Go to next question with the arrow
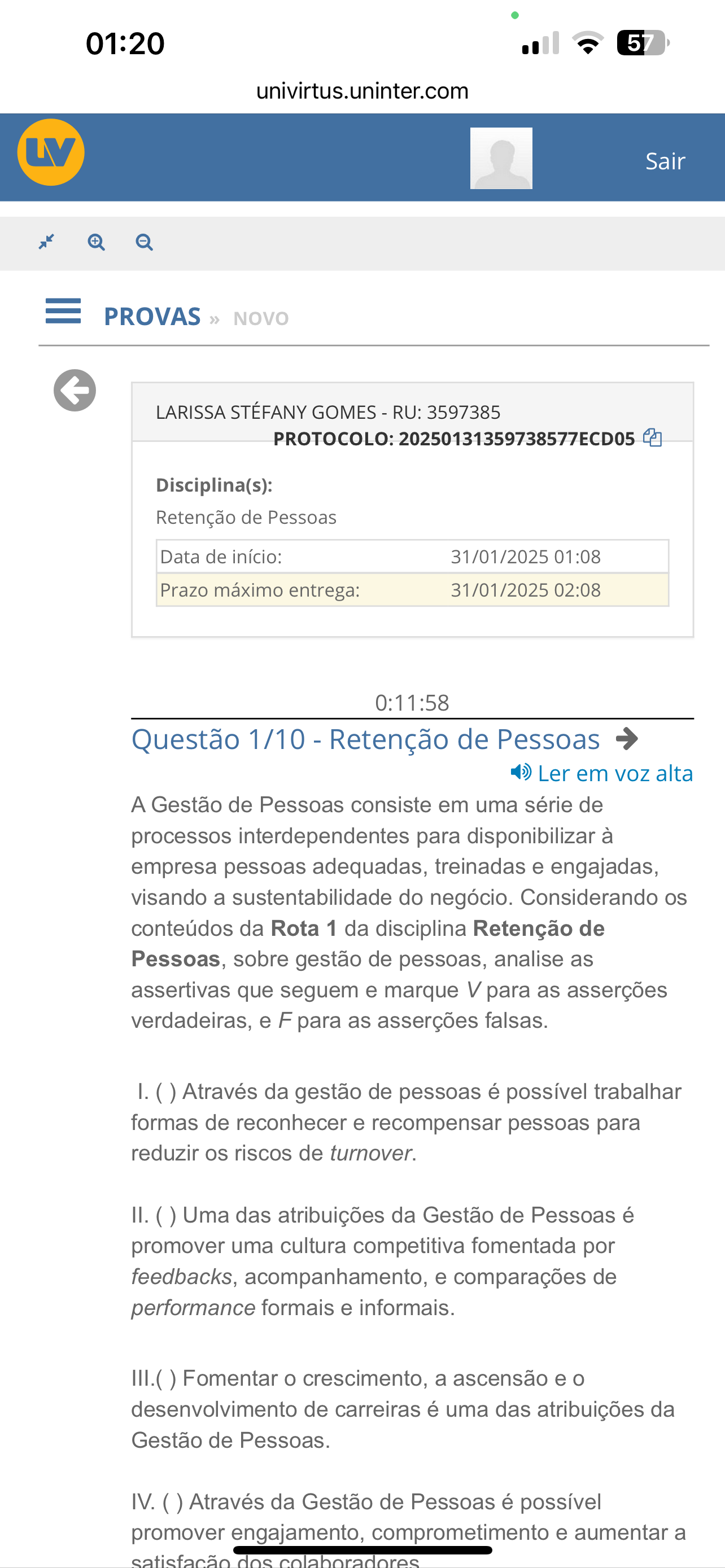Screen dimensions: 725x1568 pyautogui.click(x=627, y=739)
